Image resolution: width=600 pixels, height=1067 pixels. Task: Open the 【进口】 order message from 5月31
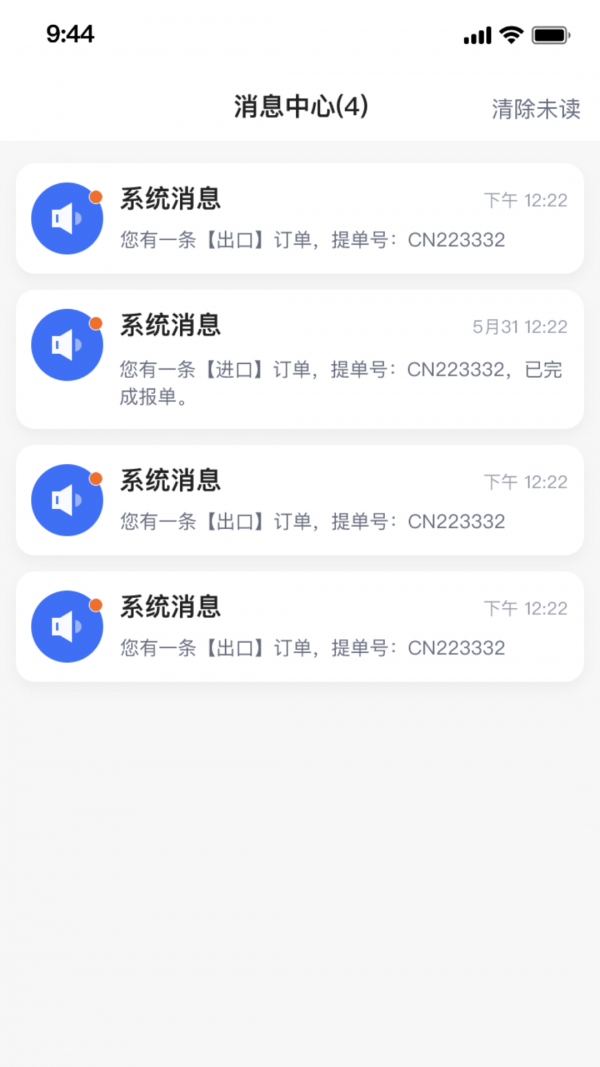pos(300,359)
